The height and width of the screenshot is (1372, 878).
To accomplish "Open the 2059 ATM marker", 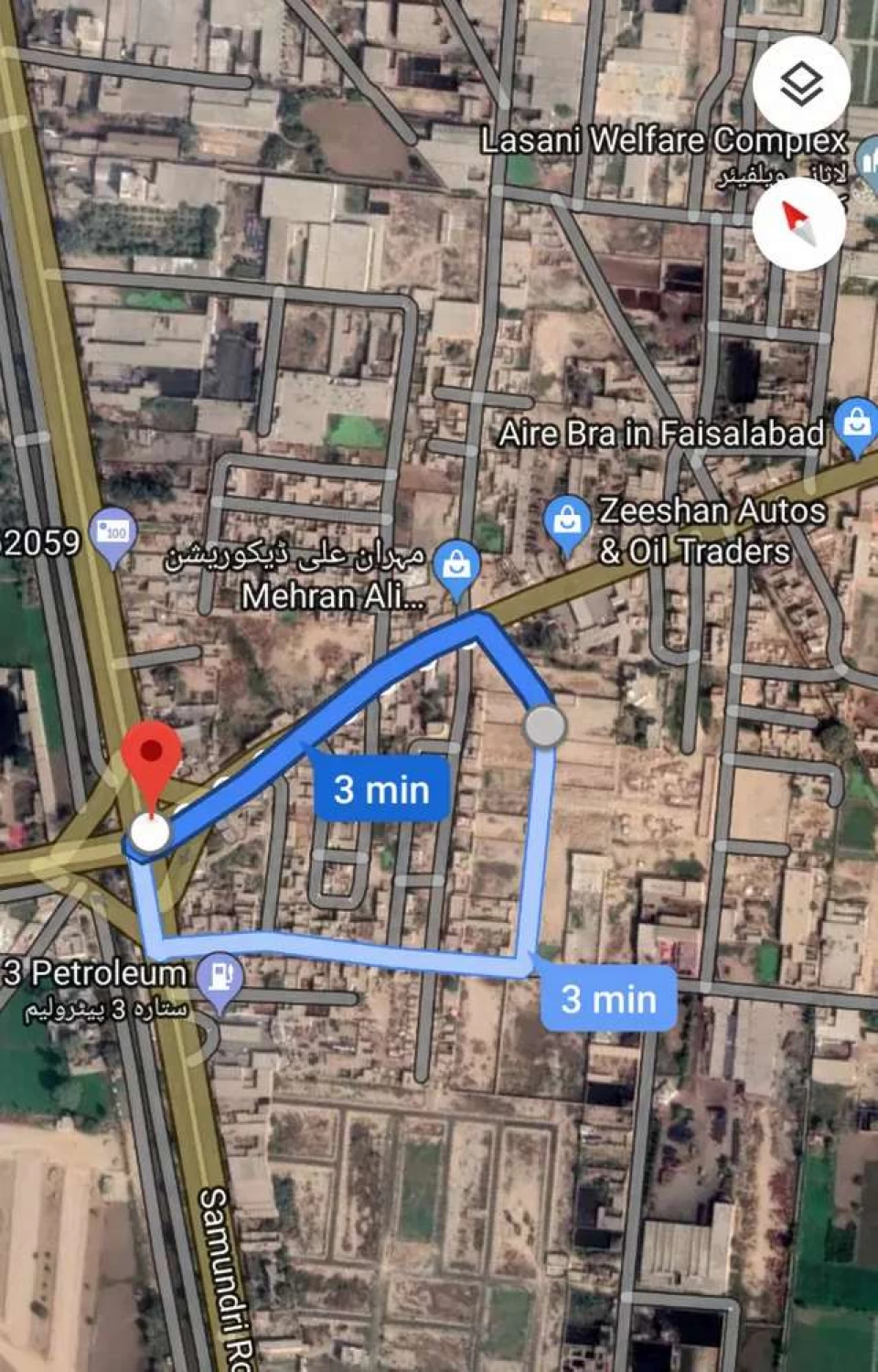I will point(113,533).
